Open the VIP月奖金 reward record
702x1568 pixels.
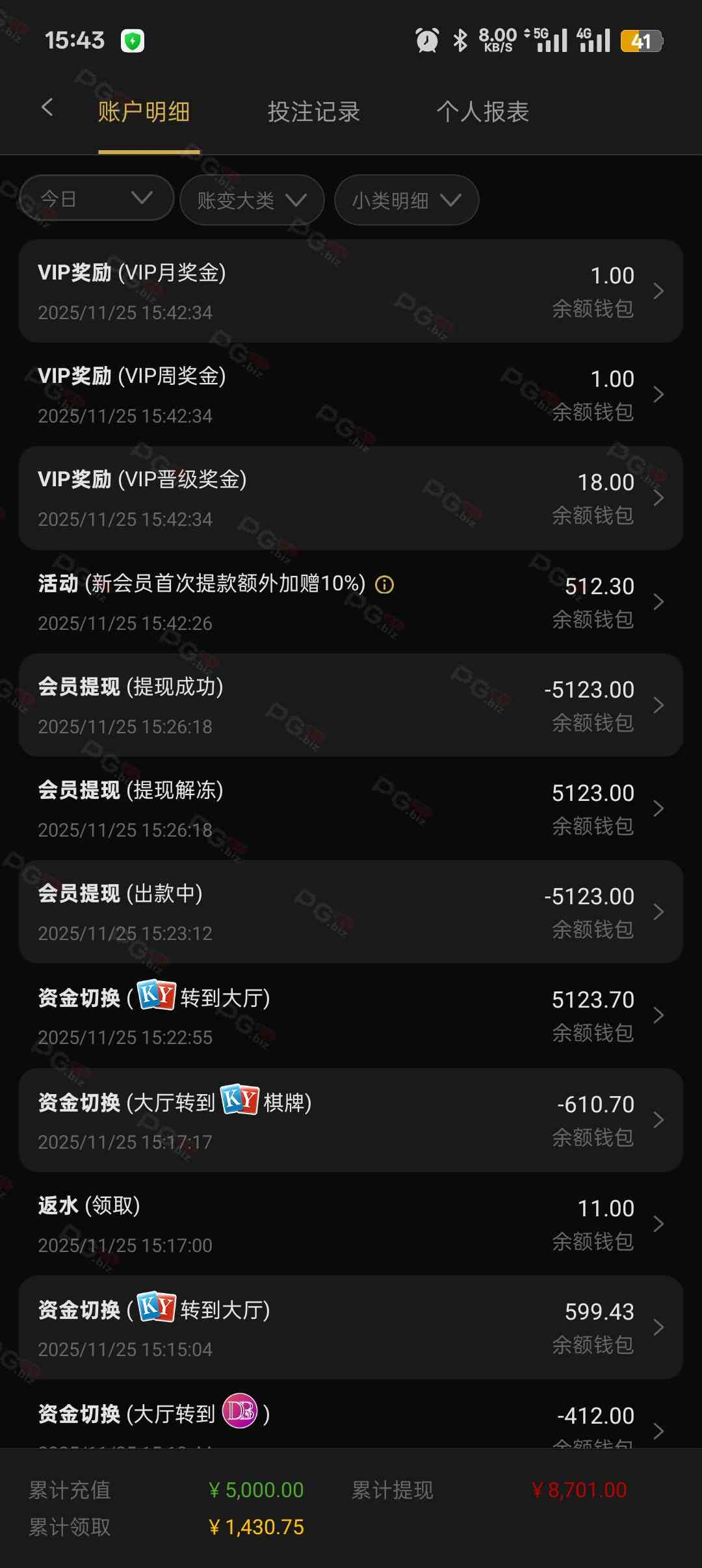pos(351,291)
